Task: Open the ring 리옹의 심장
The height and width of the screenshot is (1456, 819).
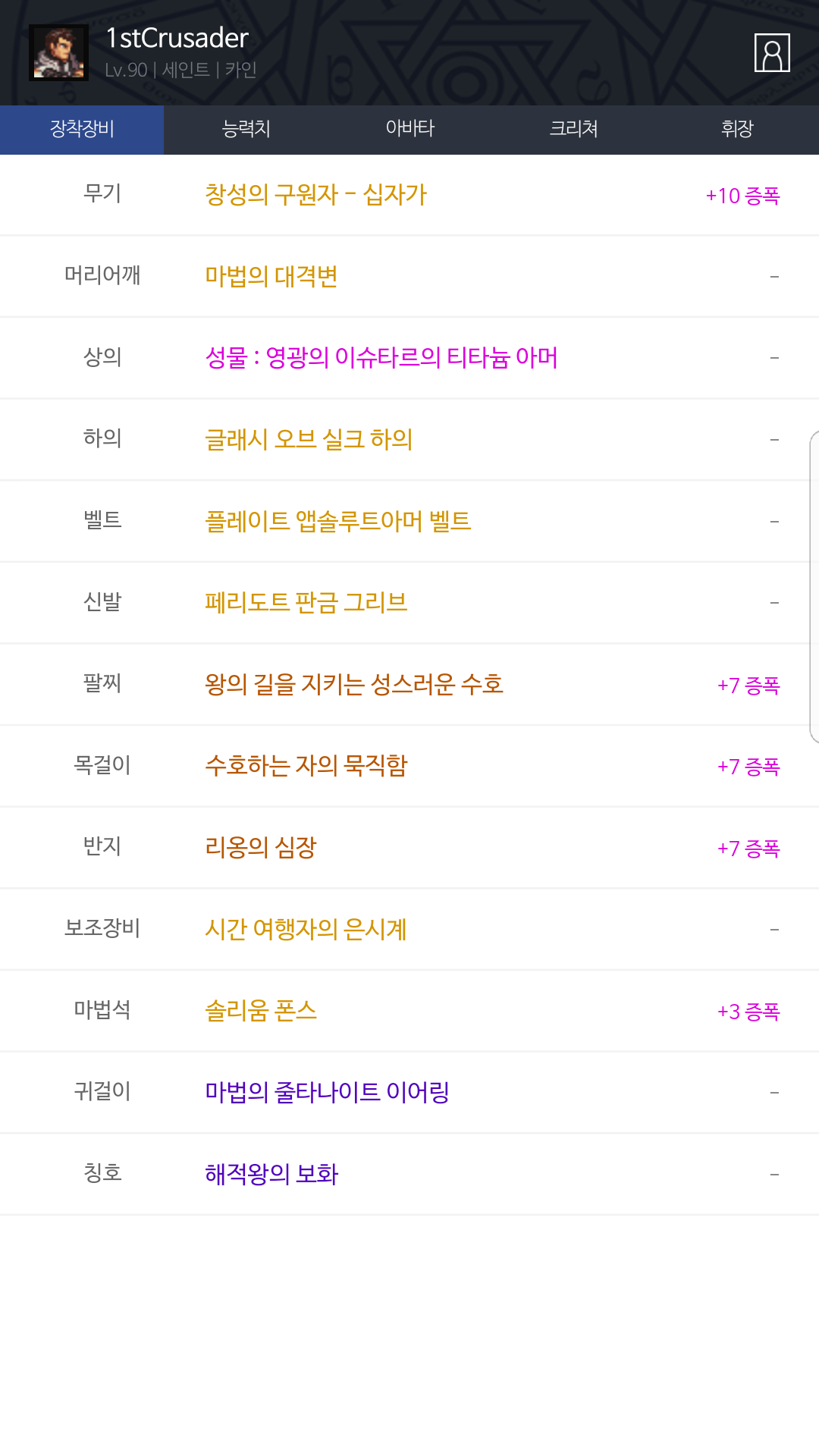Action: pos(409,848)
